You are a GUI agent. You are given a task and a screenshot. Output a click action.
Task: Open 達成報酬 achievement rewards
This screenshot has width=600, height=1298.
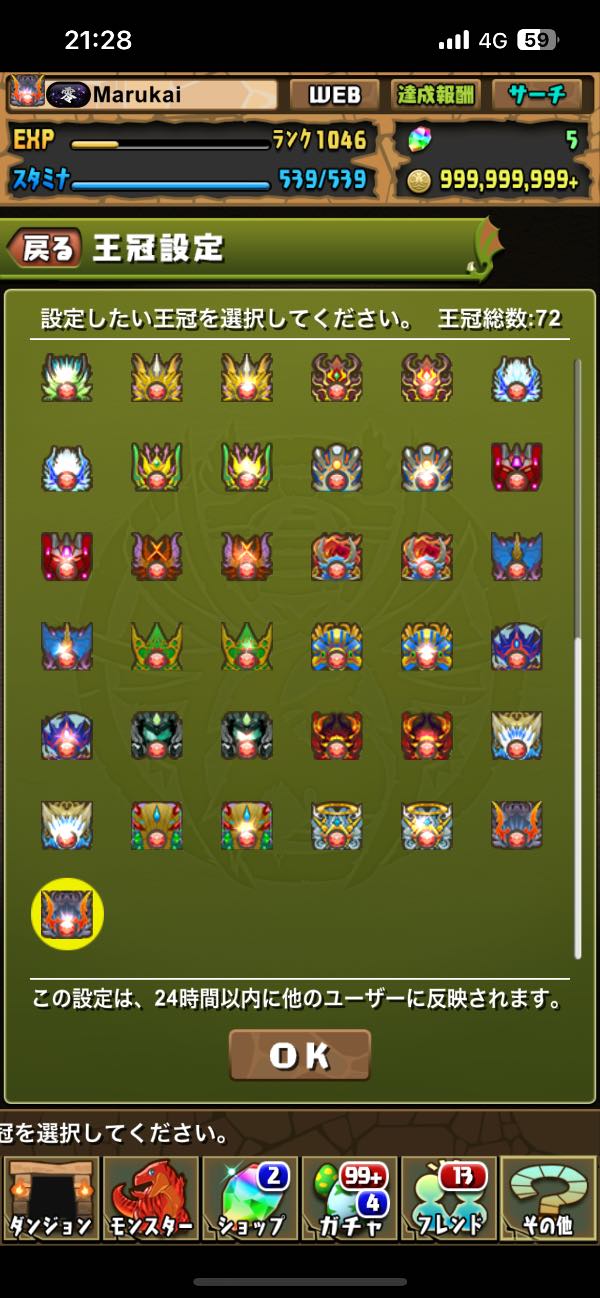[x=435, y=95]
